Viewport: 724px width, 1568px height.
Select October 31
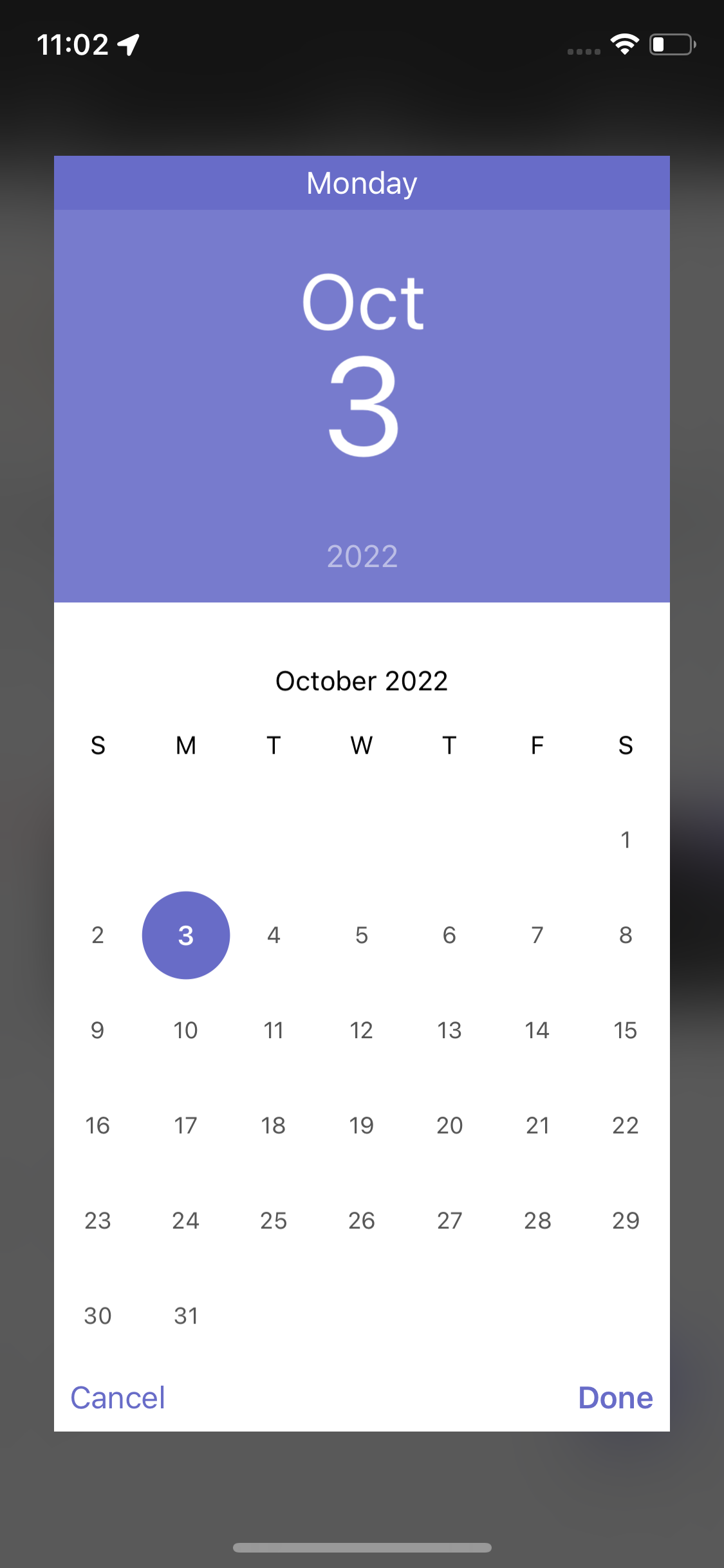(186, 1316)
